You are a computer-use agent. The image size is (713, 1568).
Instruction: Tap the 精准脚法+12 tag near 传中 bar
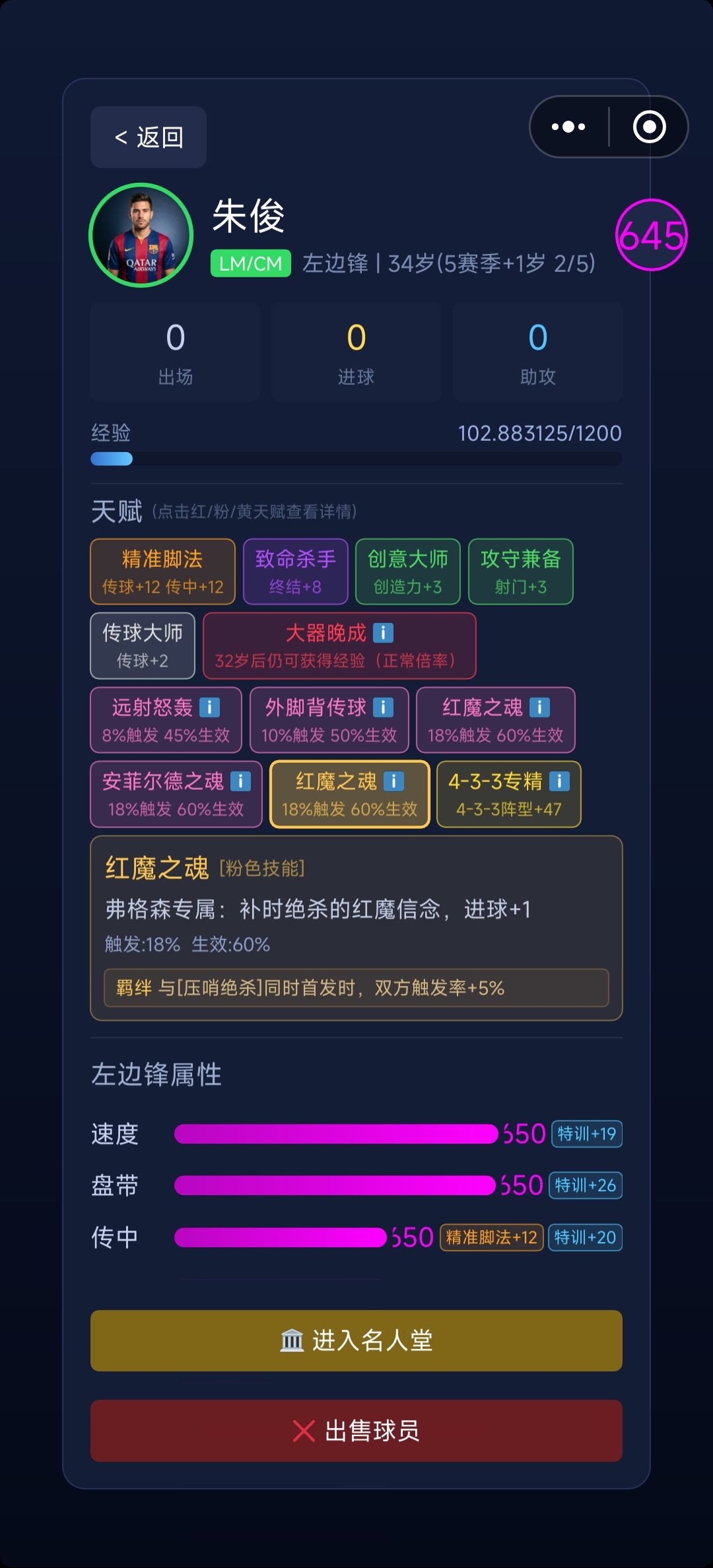491,1238
